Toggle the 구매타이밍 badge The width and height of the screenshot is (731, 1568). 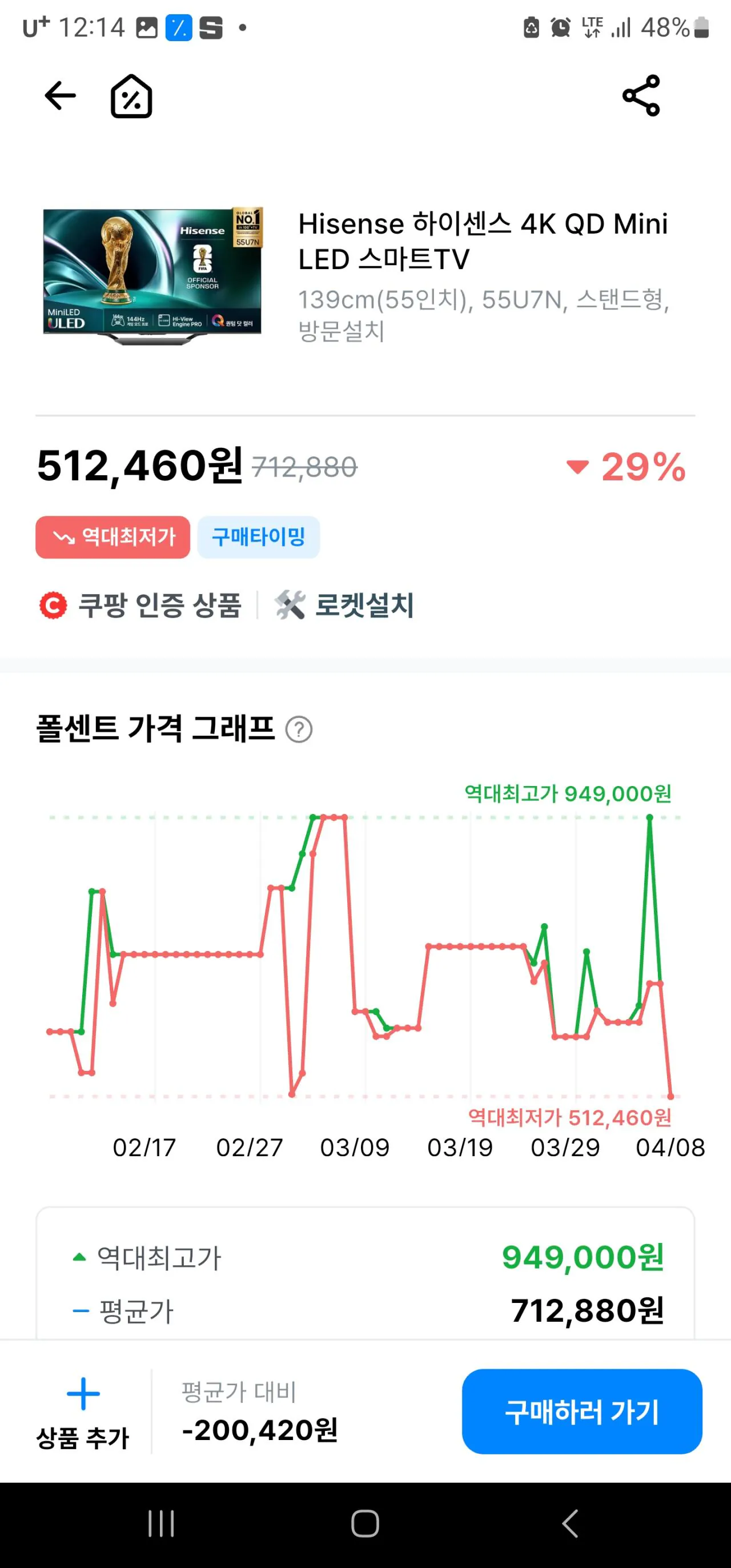258,537
